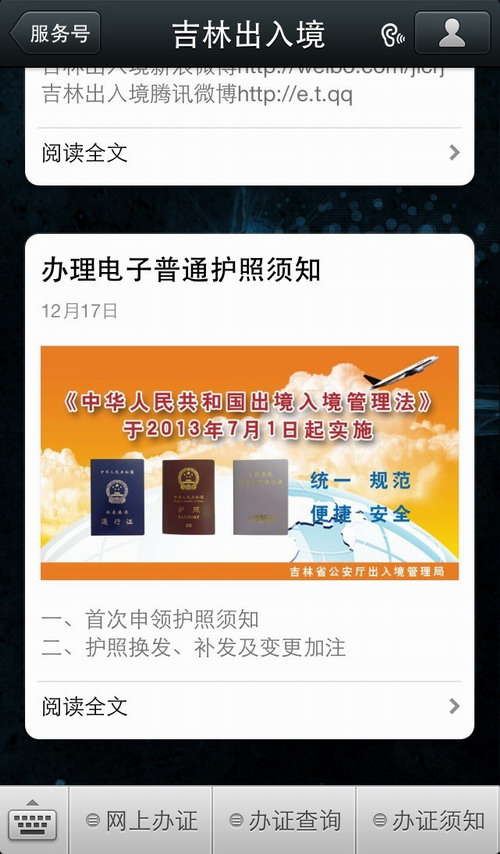Viewport: 500px width, 854px height.
Task: Open the account profile icon
Action: point(452,33)
